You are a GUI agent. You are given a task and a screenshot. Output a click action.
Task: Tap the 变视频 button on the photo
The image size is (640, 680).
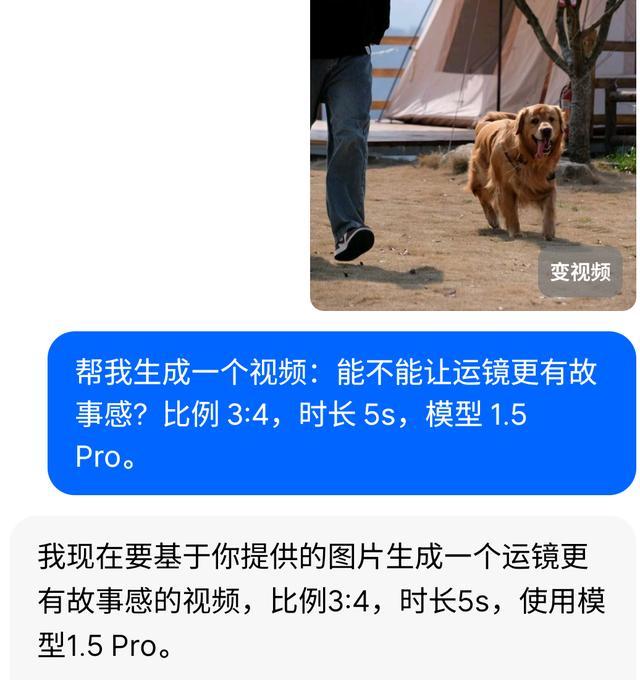[580, 272]
